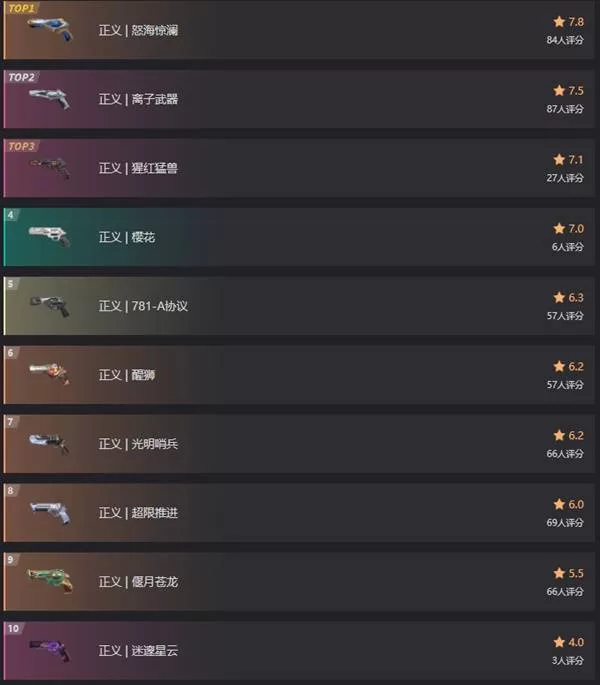Select the 醒狮 skin entry
Viewport: 600px width, 685px height.
point(127,375)
